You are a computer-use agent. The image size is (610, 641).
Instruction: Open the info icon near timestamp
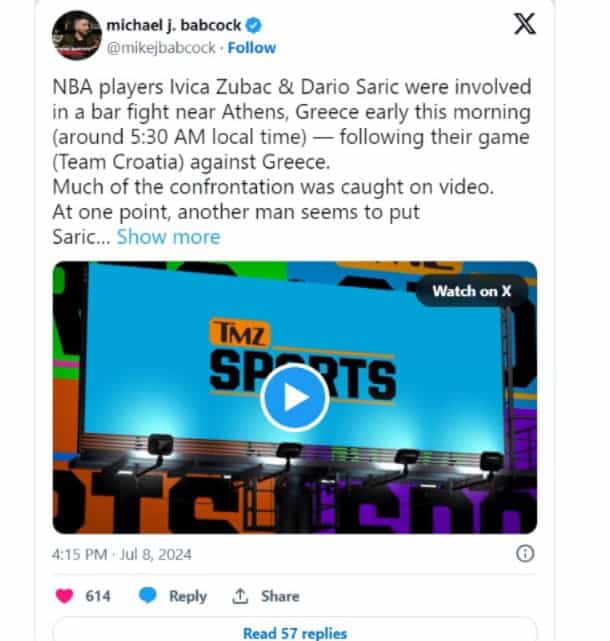pos(524,553)
